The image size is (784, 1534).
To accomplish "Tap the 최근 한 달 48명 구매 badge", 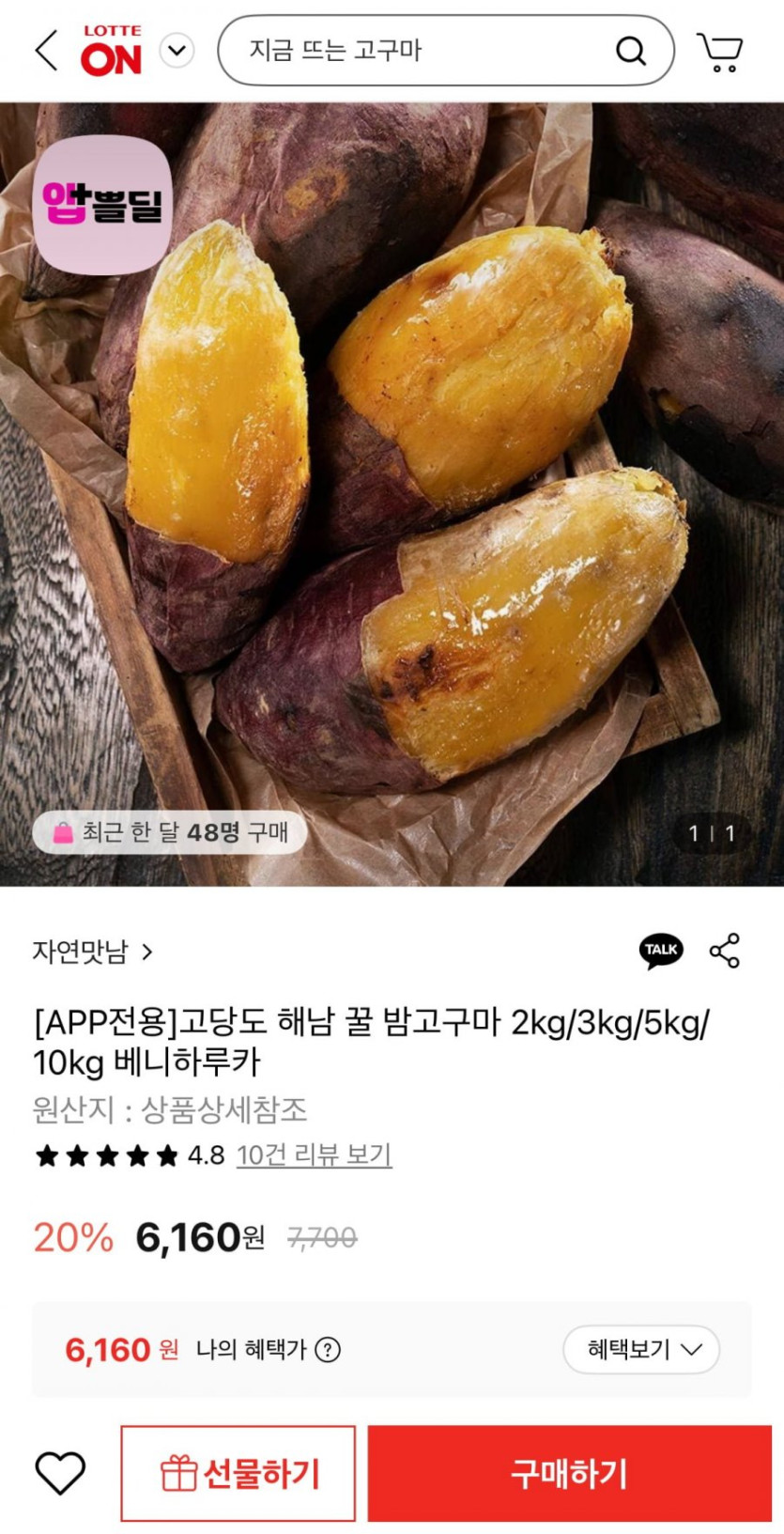I will 169,832.
